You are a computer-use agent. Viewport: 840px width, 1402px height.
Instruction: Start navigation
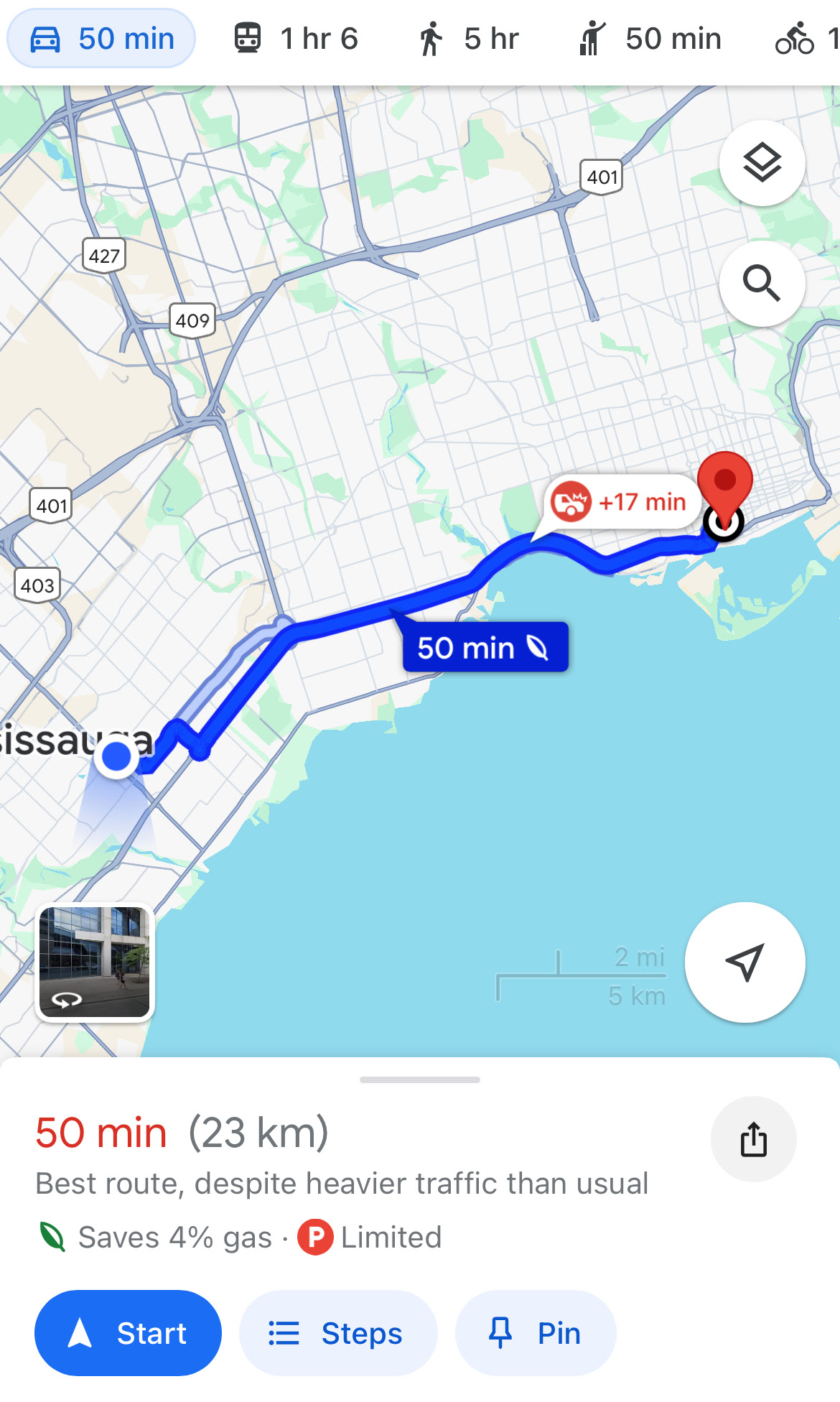point(128,1333)
